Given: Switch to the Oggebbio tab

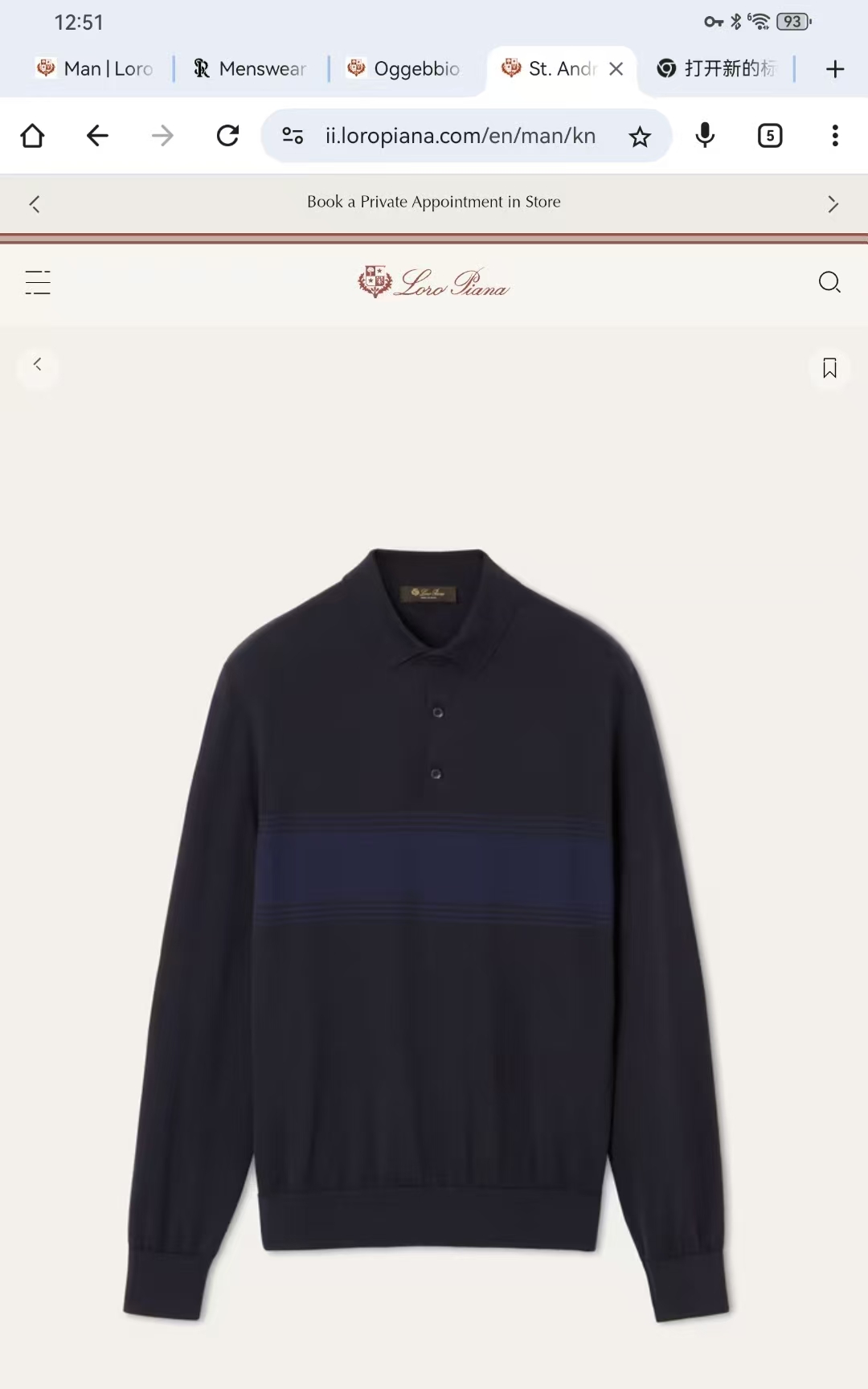Looking at the screenshot, I should [402, 69].
